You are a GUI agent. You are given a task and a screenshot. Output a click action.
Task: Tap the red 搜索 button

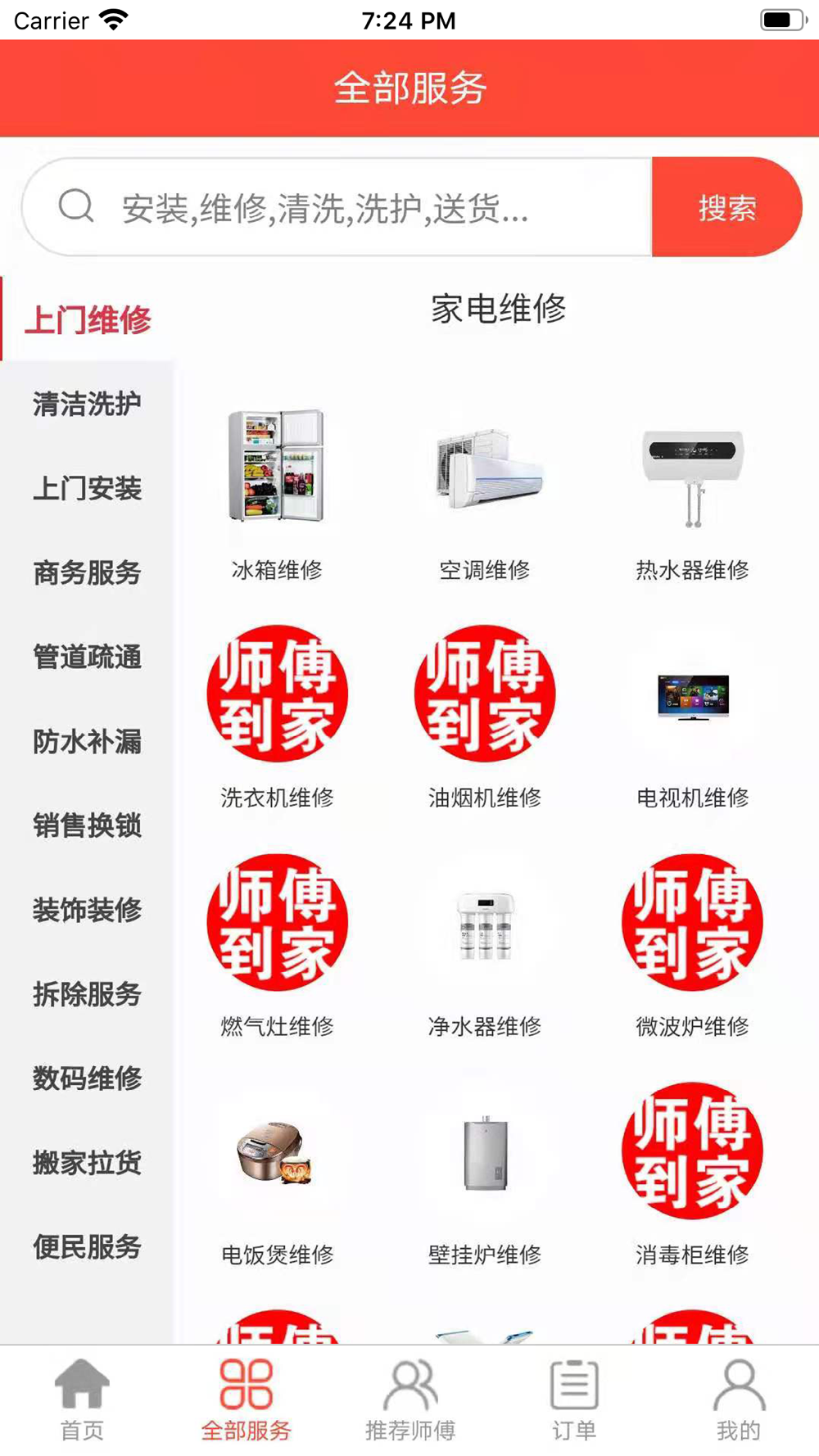tap(726, 208)
